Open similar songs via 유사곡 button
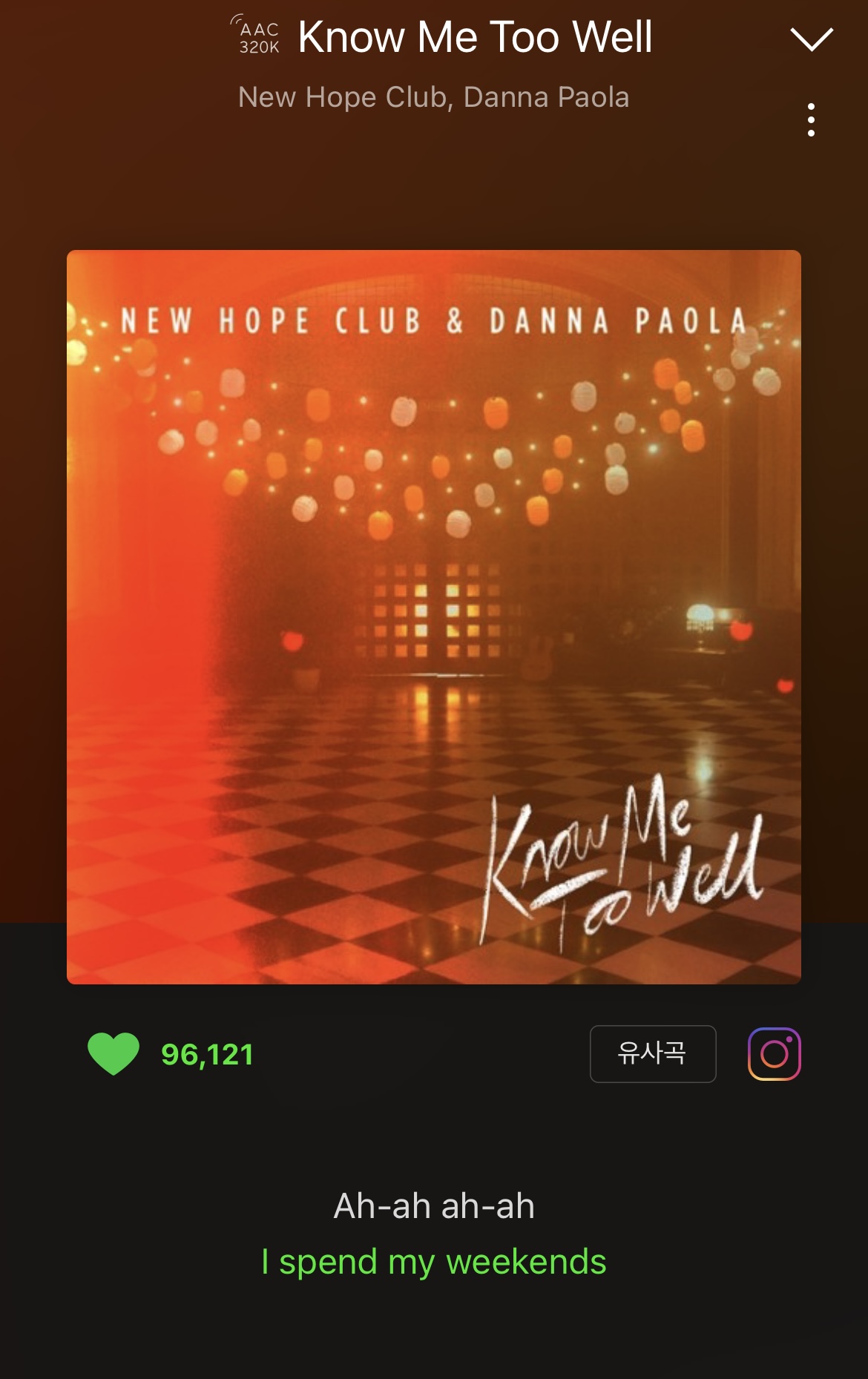The width and height of the screenshot is (868, 1379). point(652,1053)
